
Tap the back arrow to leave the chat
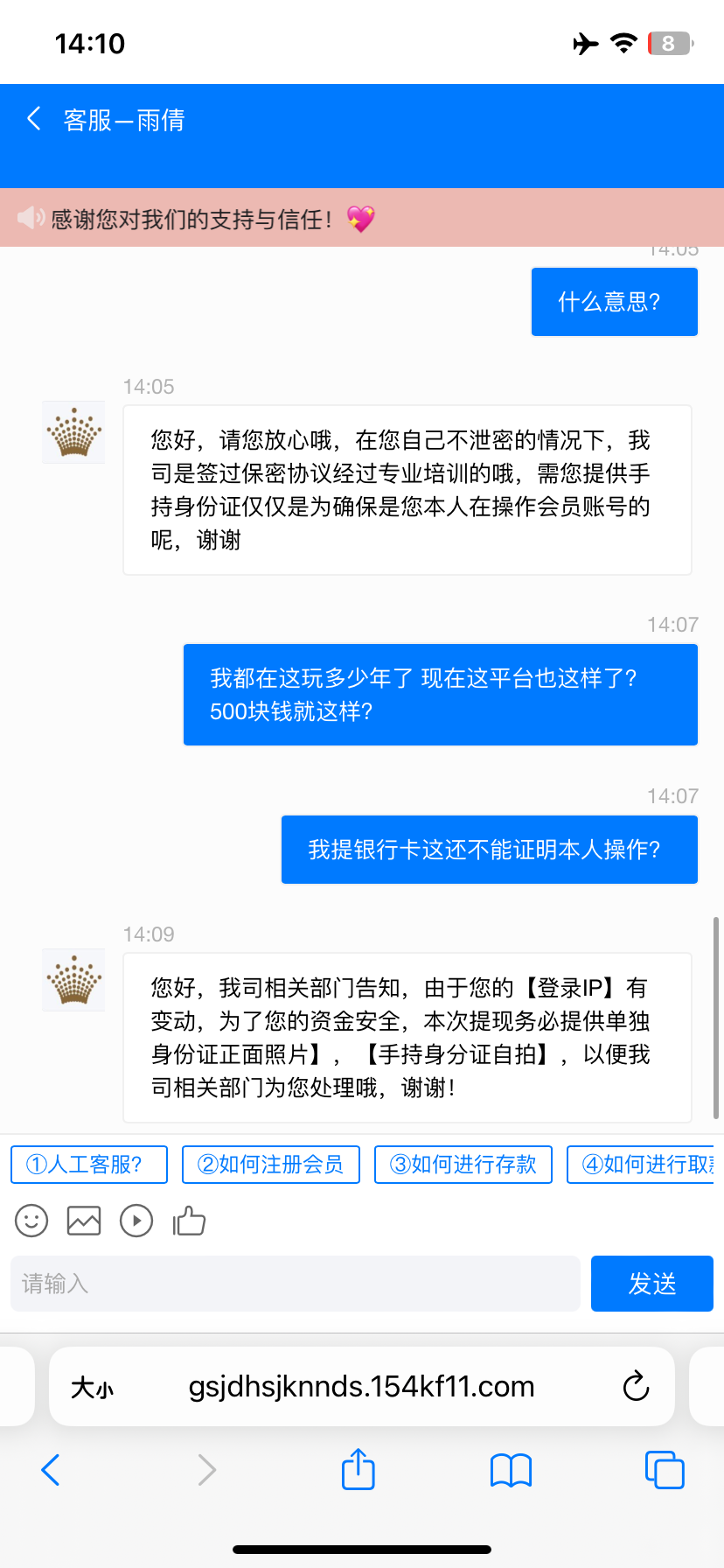click(33, 118)
